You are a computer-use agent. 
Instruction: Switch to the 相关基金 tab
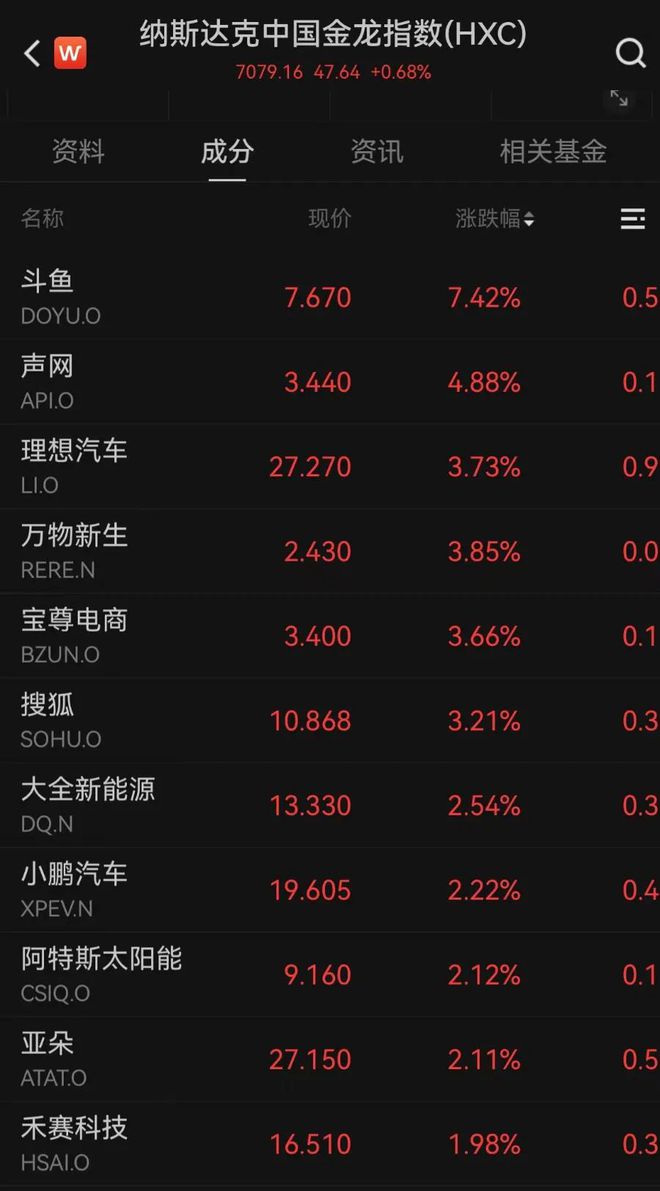pyautogui.click(x=553, y=152)
